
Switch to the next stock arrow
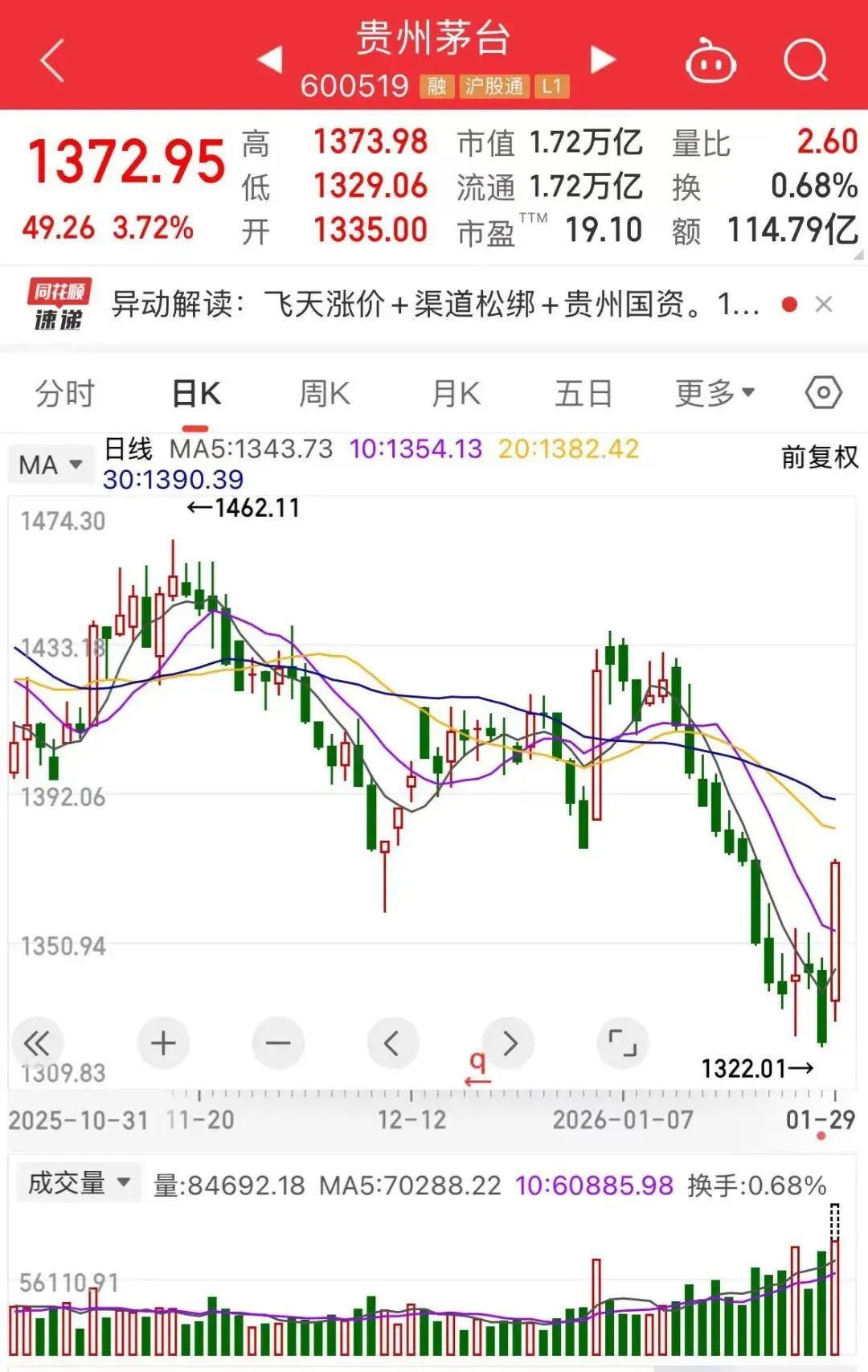coord(603,59)
